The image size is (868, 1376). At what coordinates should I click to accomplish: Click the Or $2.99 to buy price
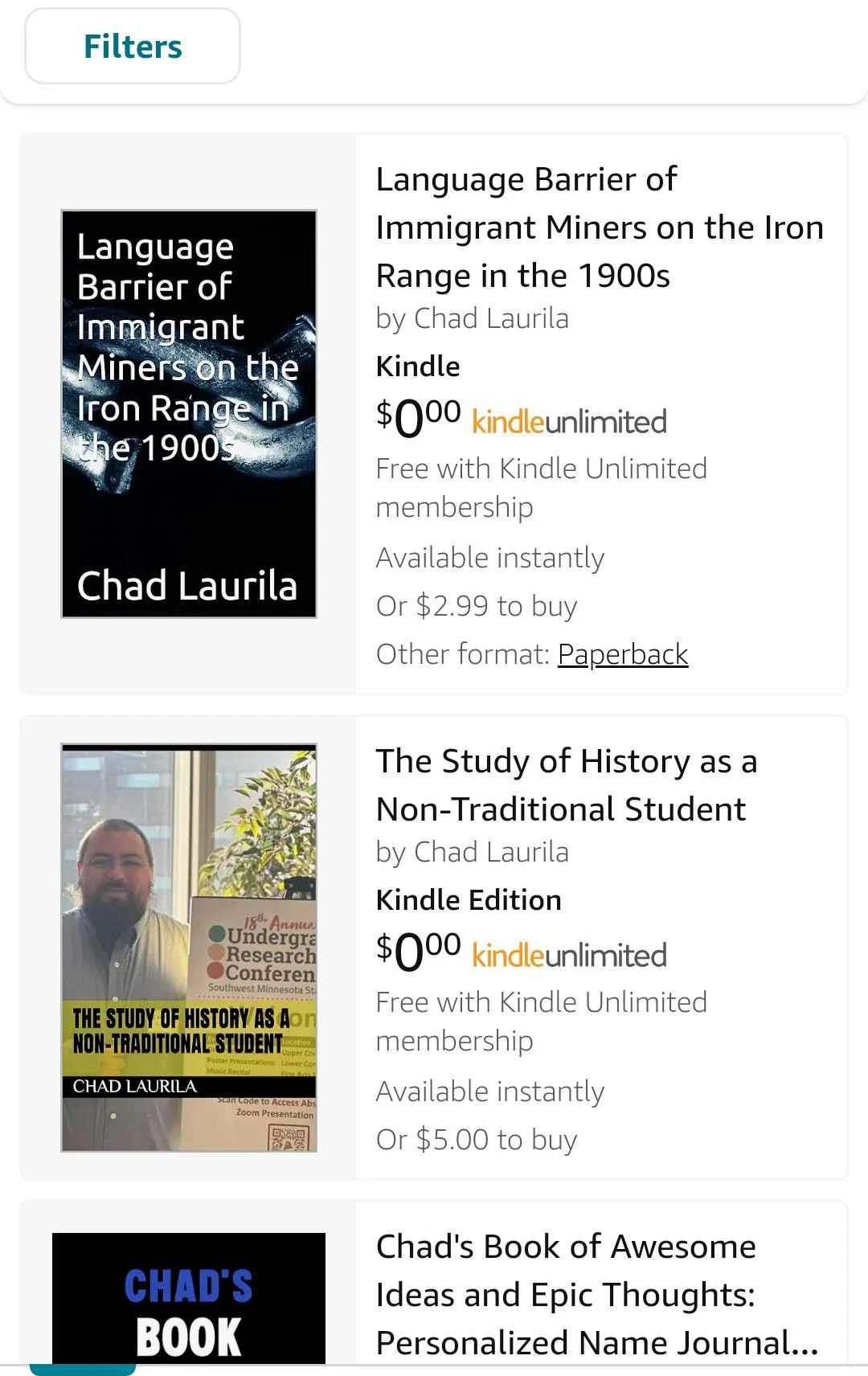475,606
